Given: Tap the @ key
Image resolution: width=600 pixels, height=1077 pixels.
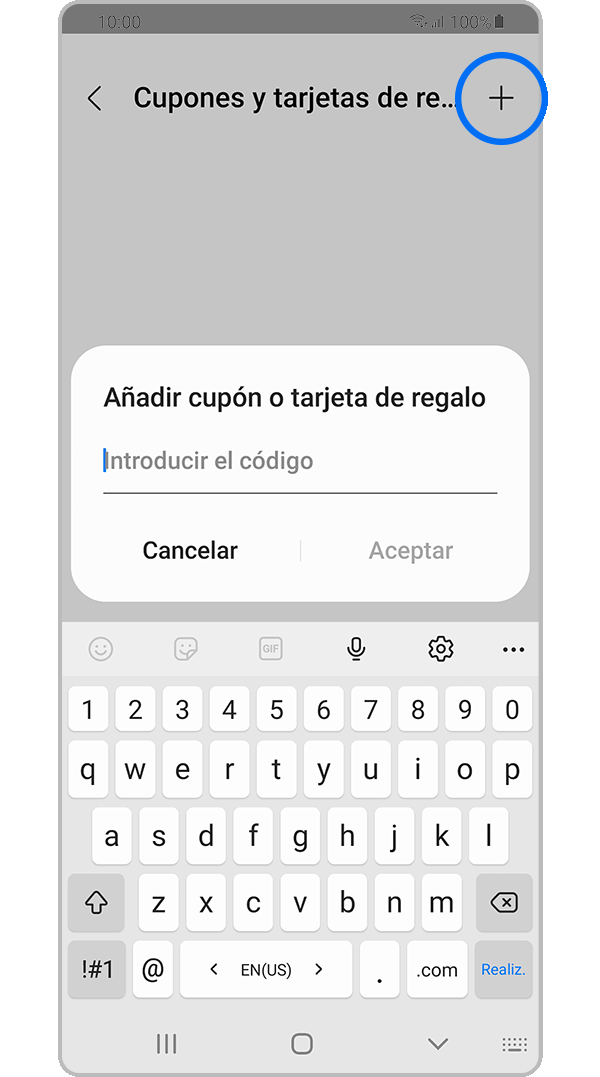Looking at the screenshot, I should [x=153, y=969].
